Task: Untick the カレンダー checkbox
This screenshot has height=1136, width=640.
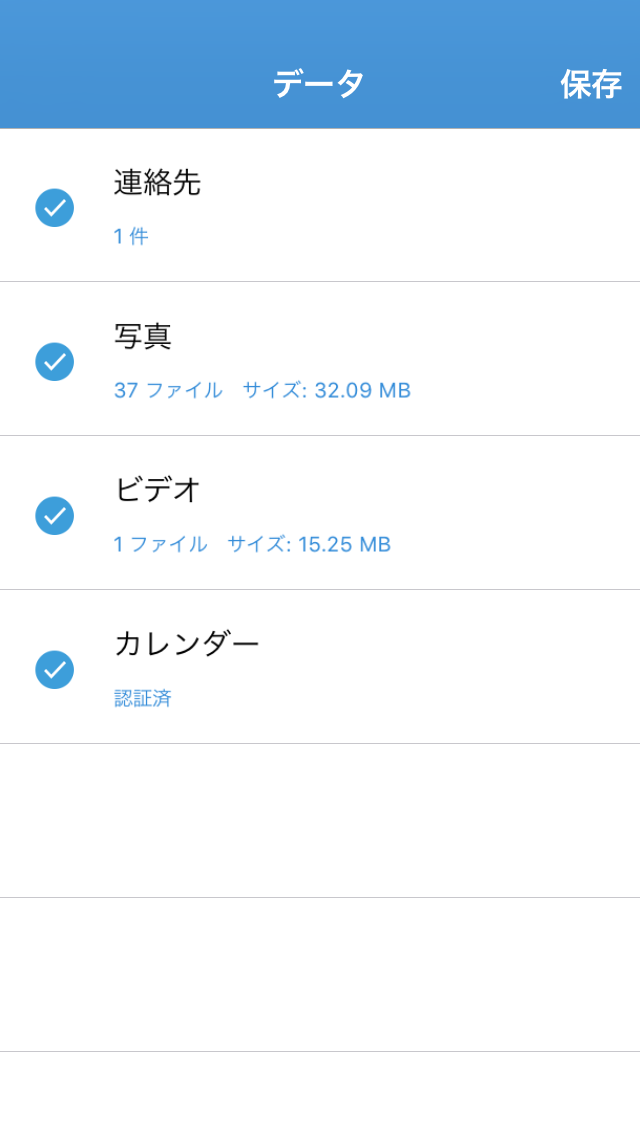Action: [x=54, y=669]
